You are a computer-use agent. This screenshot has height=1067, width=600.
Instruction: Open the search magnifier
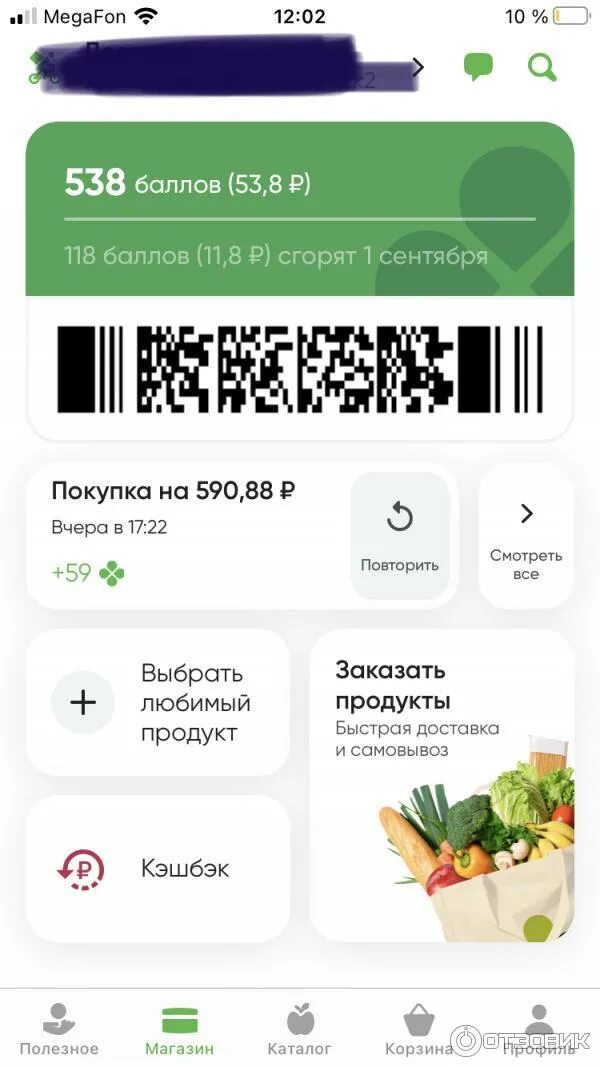tap(541, 67)
